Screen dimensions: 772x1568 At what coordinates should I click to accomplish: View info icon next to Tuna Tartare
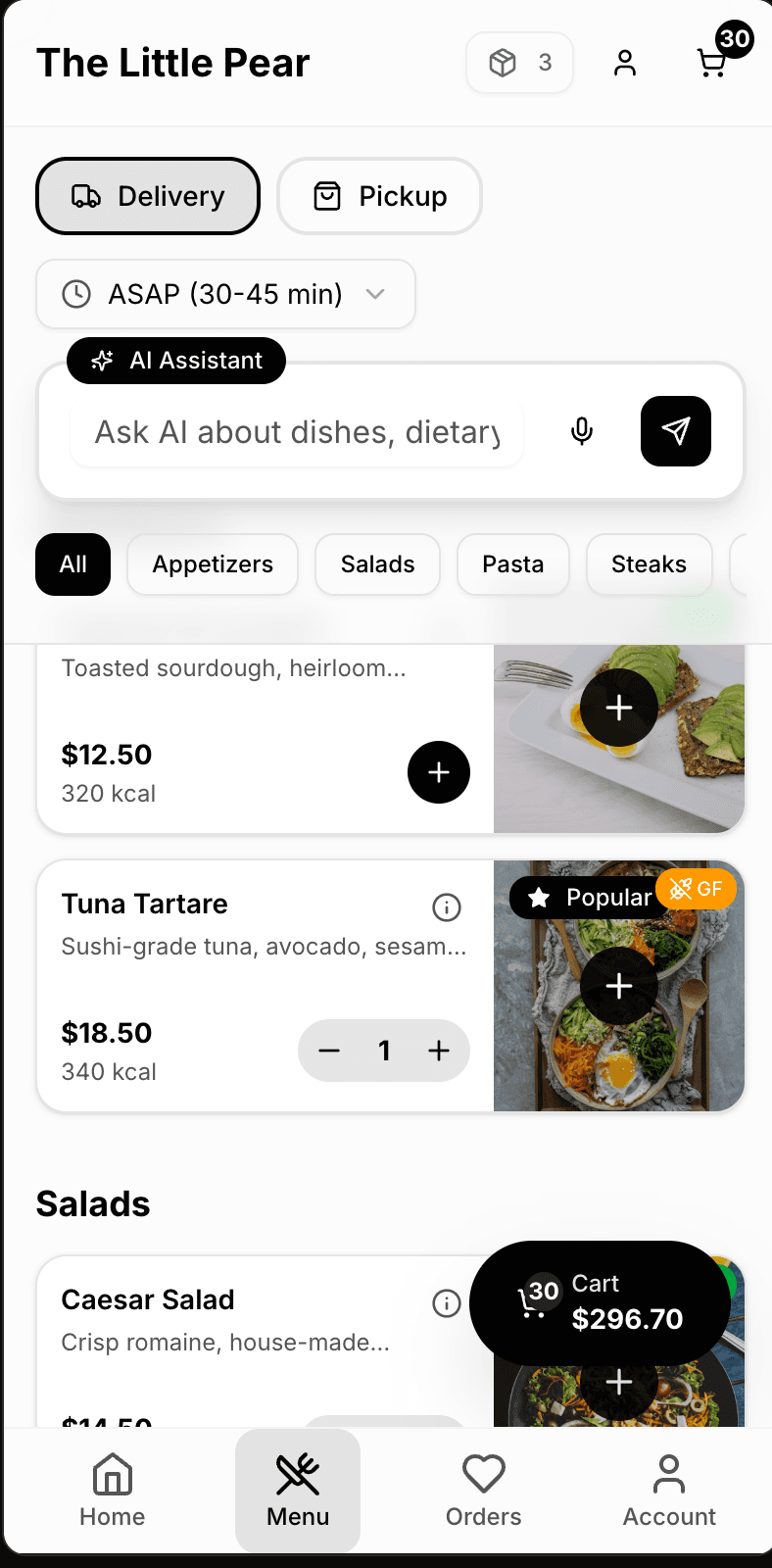click(446, 906)
